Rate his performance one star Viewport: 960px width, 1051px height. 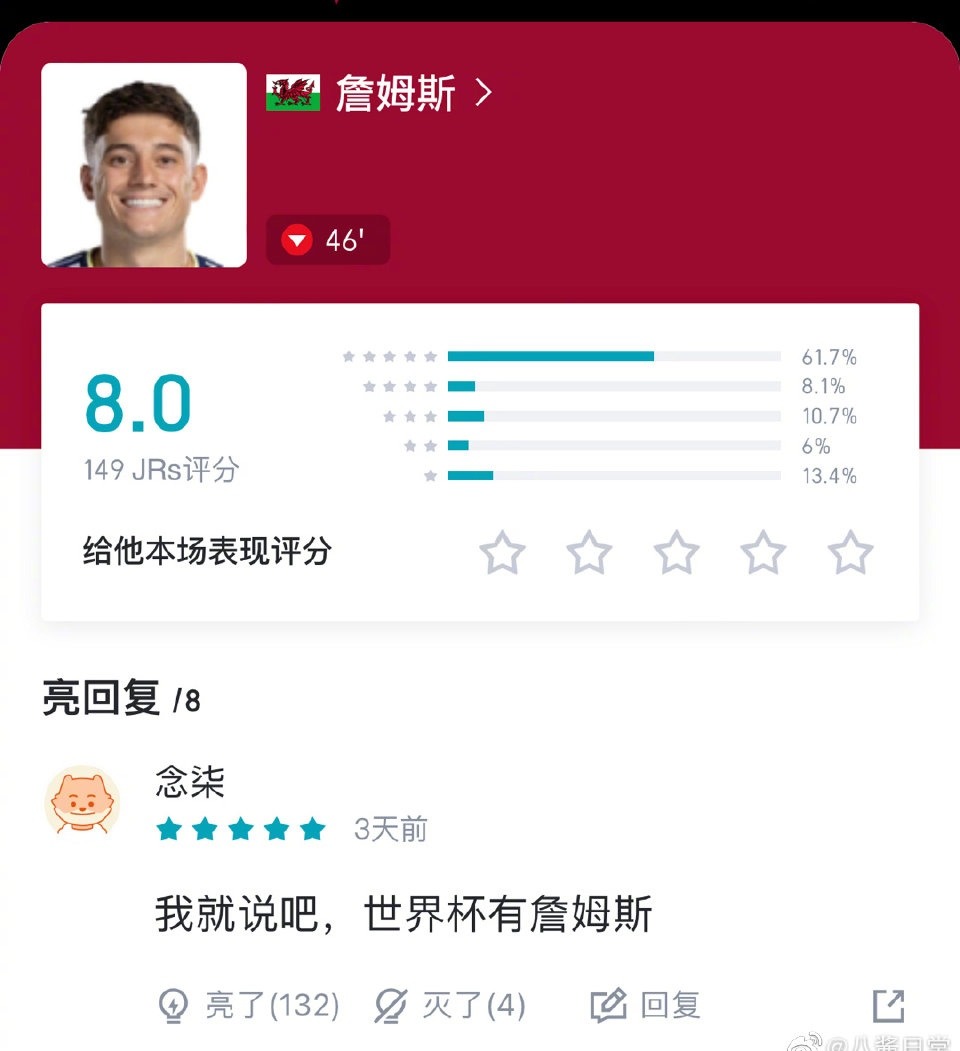(502, 553)
